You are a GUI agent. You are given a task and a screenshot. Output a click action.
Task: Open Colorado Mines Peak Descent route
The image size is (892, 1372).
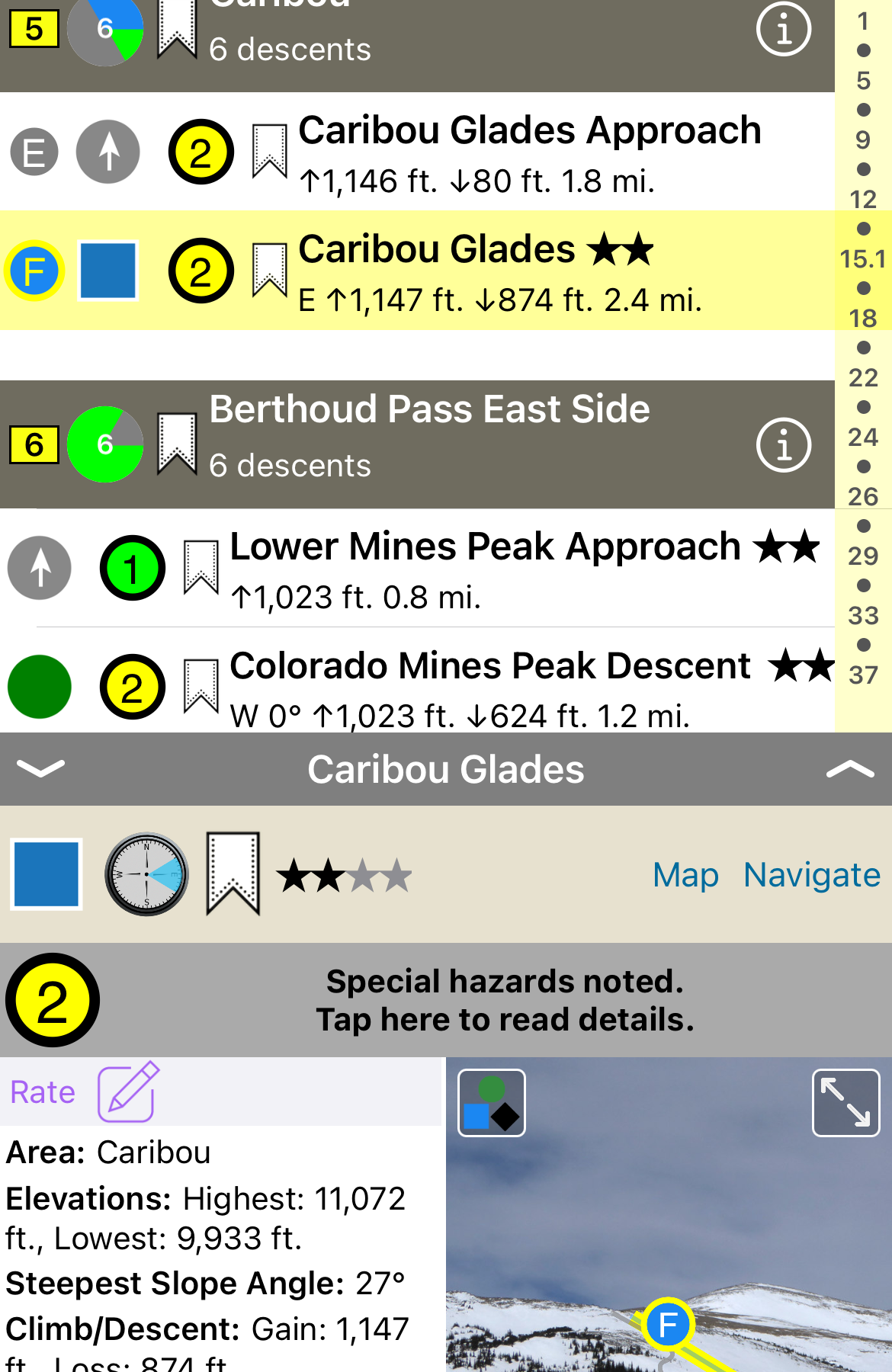coord(531,687)
